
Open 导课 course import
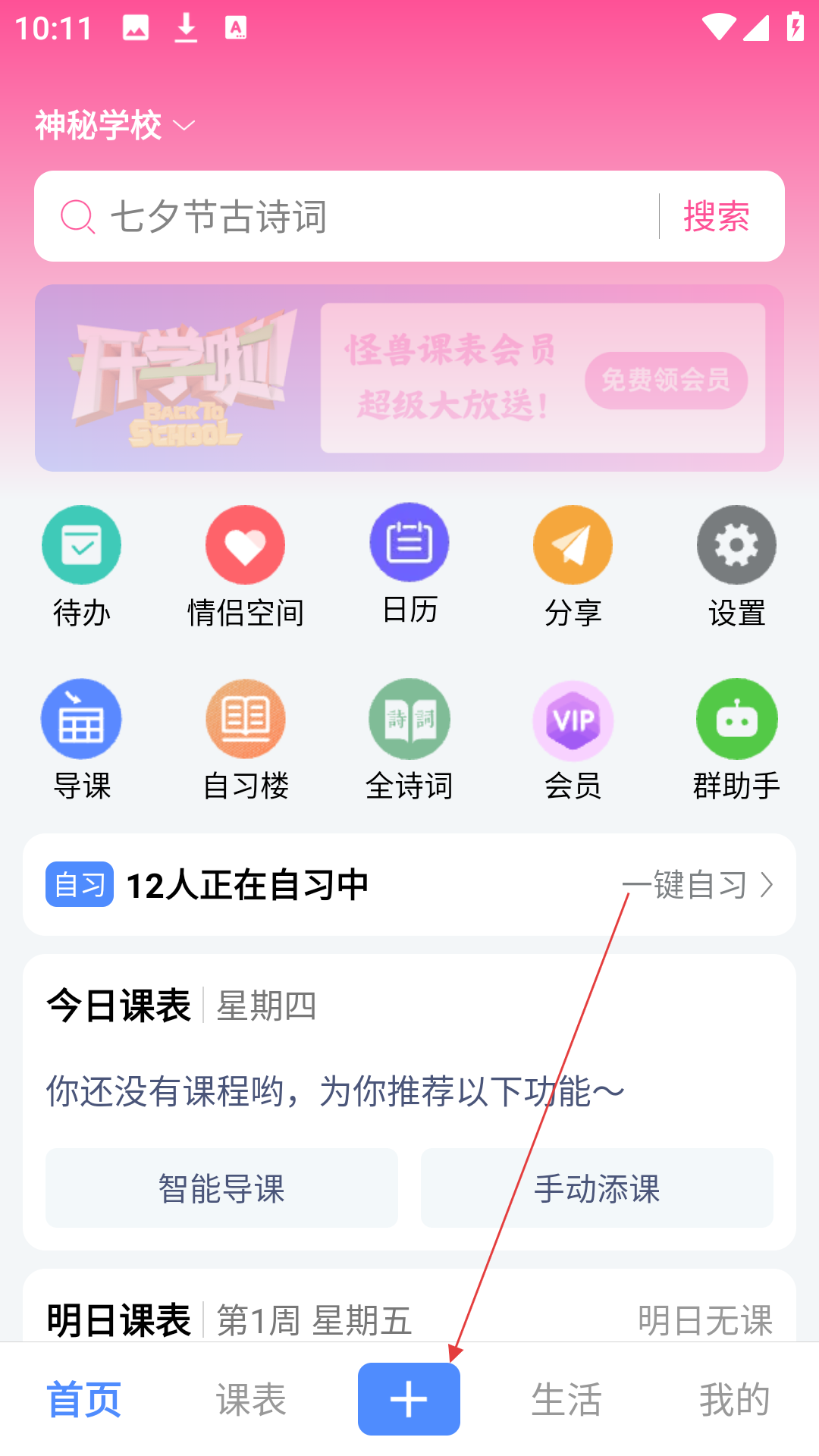tap(82, 739)
